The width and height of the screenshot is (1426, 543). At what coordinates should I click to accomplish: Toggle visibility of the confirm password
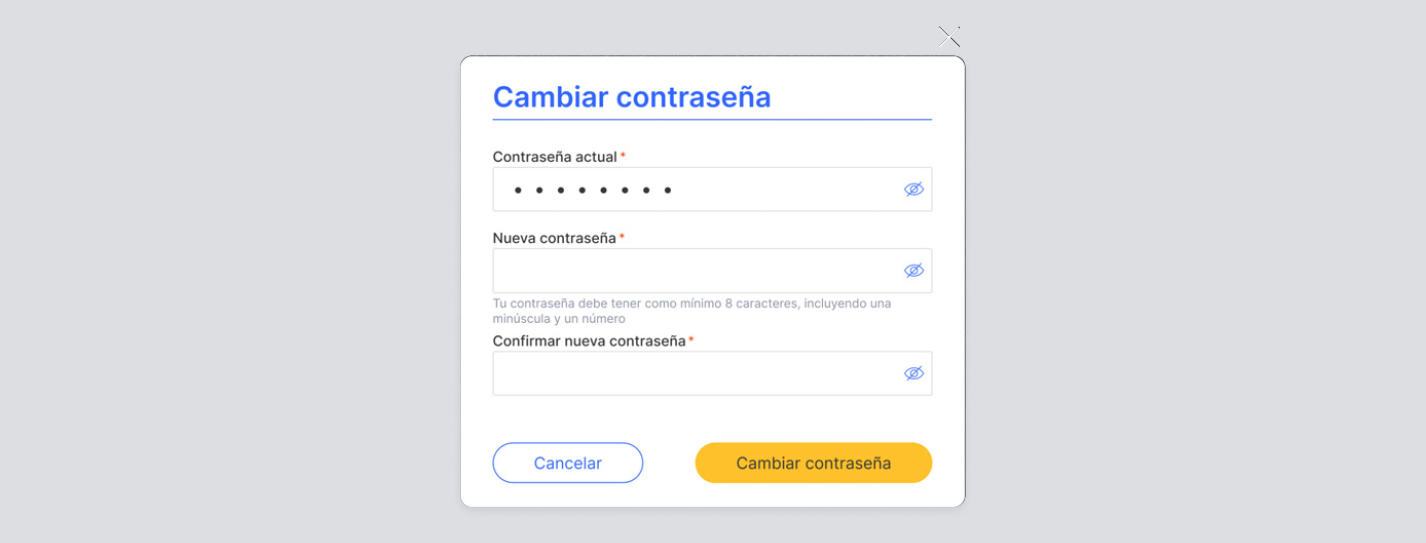[914, 373]
